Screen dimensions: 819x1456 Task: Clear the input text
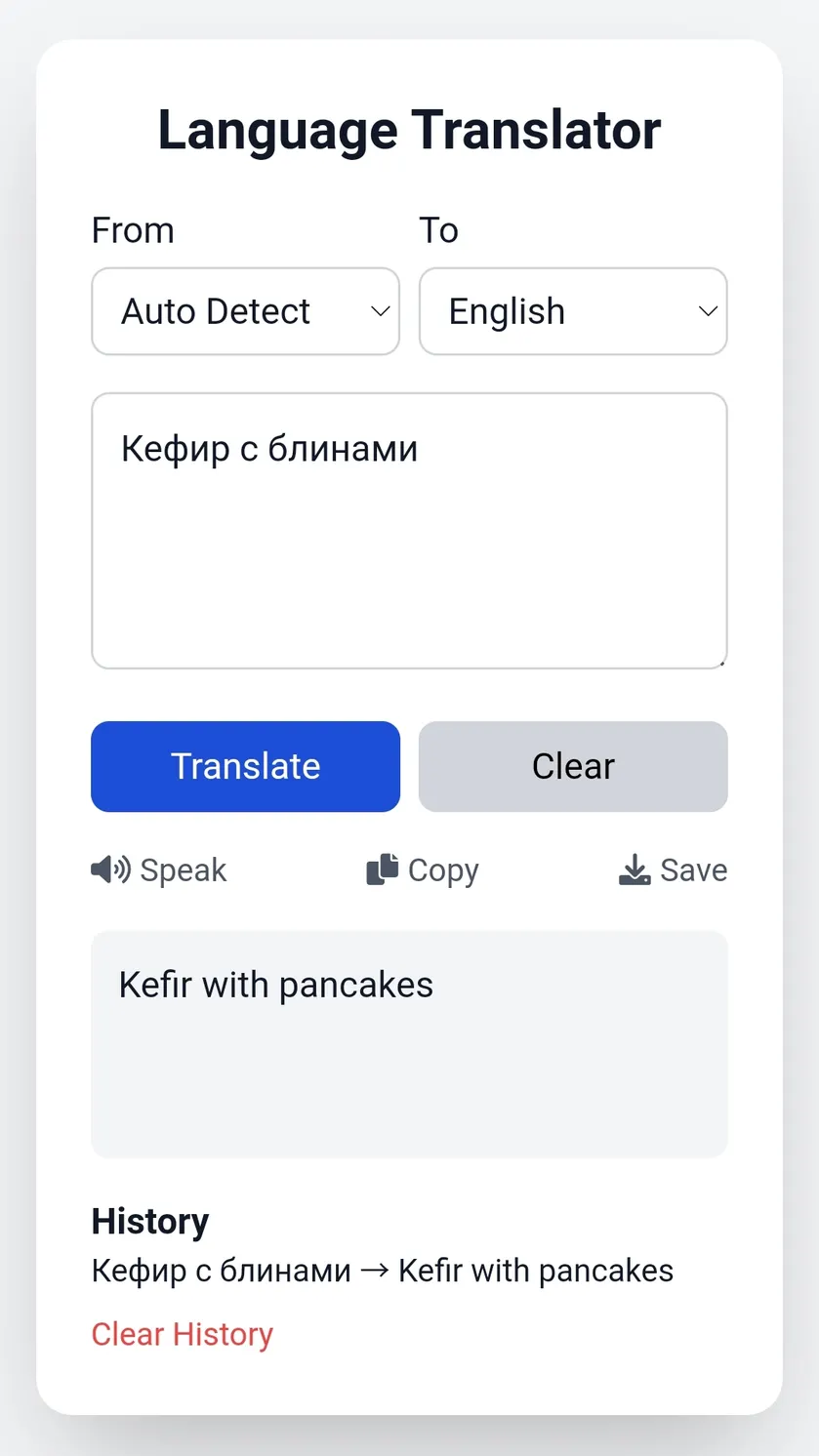(573, 766)
